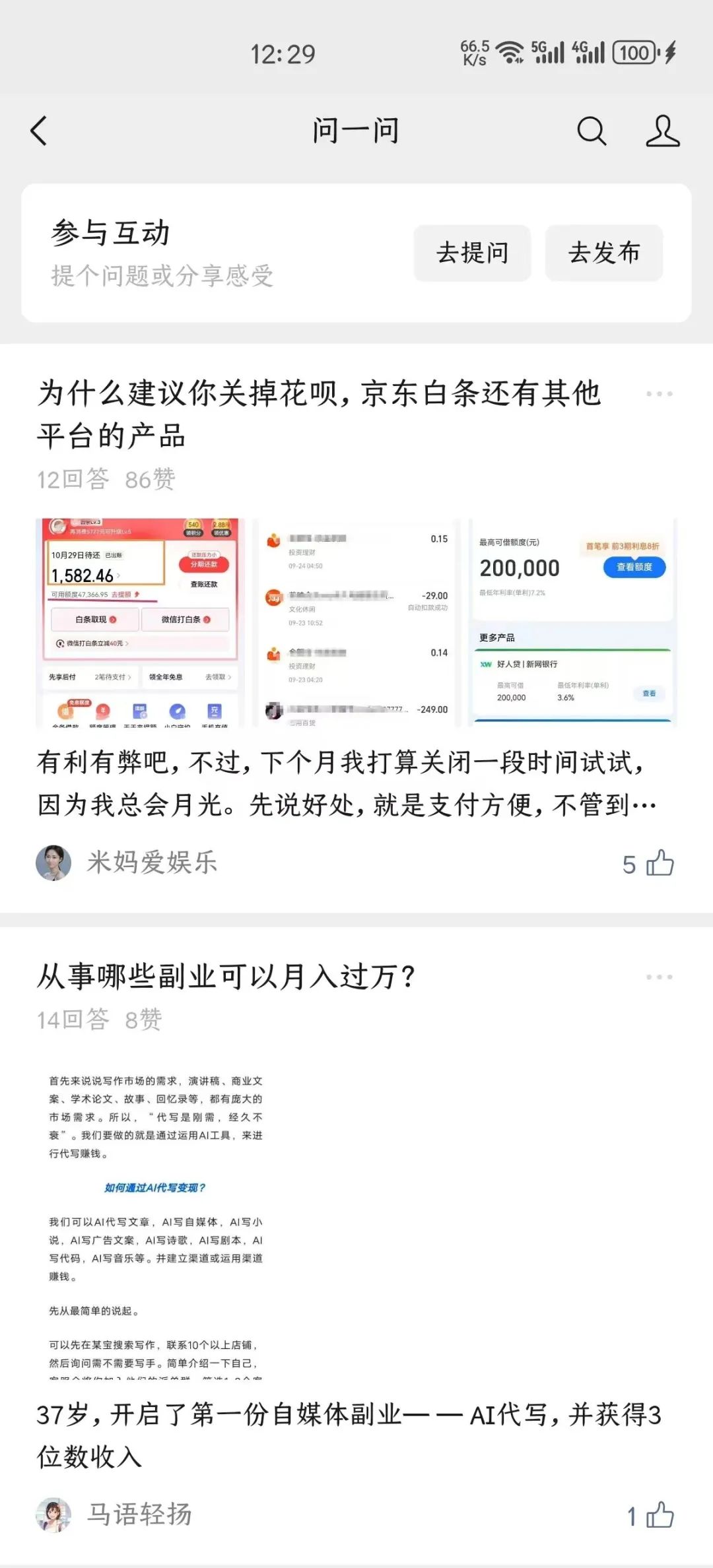Tap the 去提问 button
The height and width of the screenshot is (1568, 713).
(x=472, y=253)
